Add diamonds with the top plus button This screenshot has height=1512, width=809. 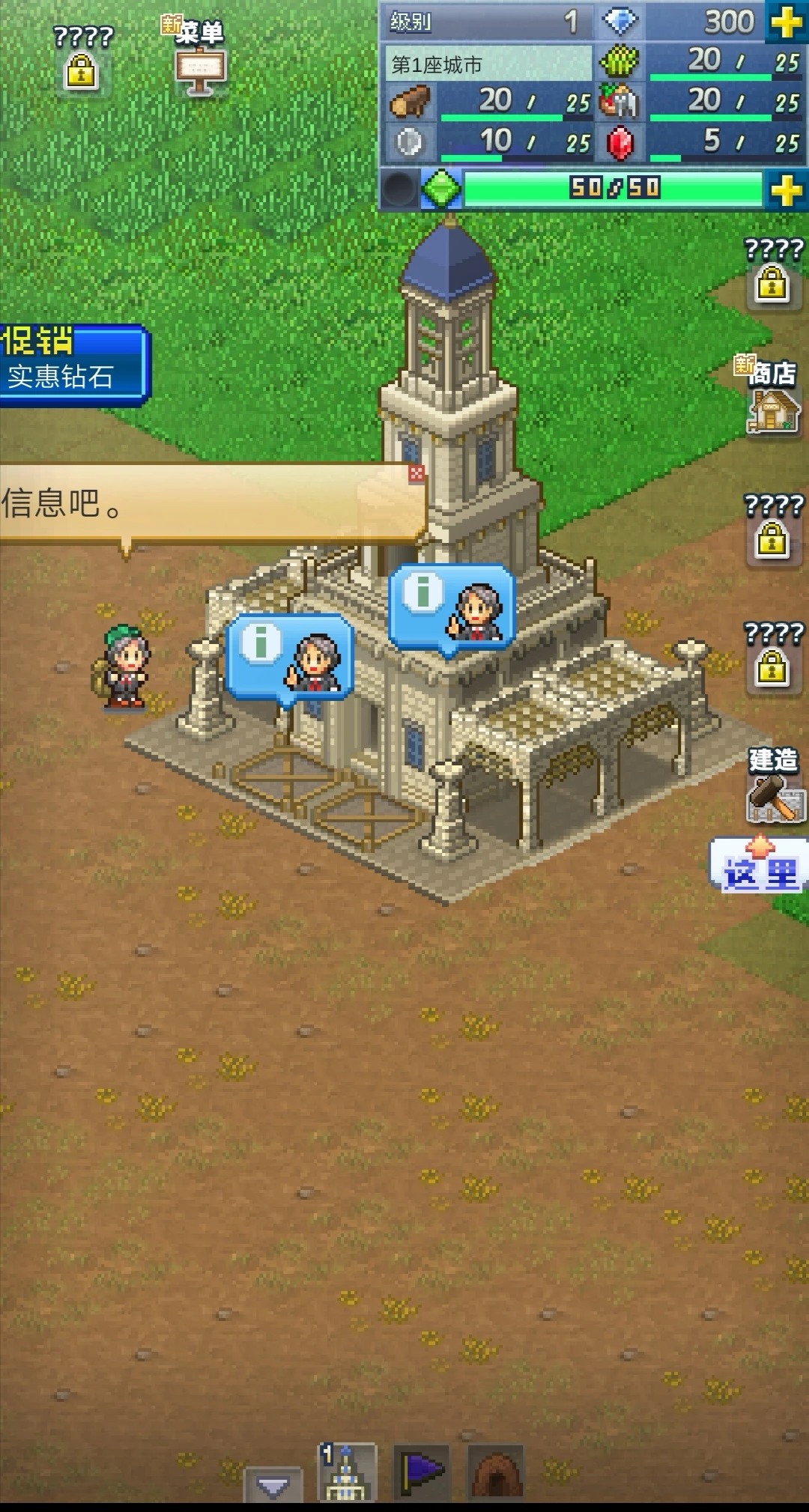tap(787, 21)
